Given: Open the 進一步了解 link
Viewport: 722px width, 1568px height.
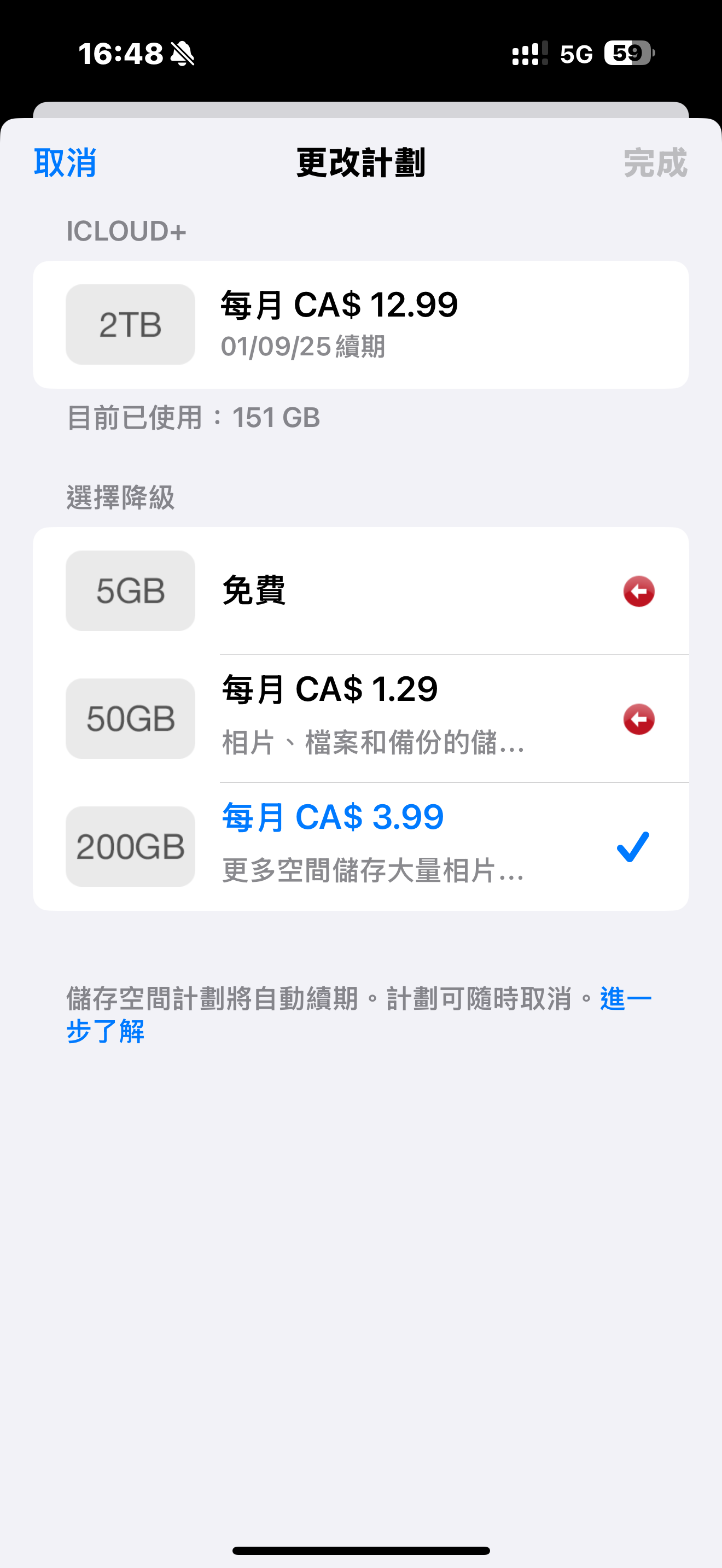Looking at the screenshot, I should pos(104,1031).
